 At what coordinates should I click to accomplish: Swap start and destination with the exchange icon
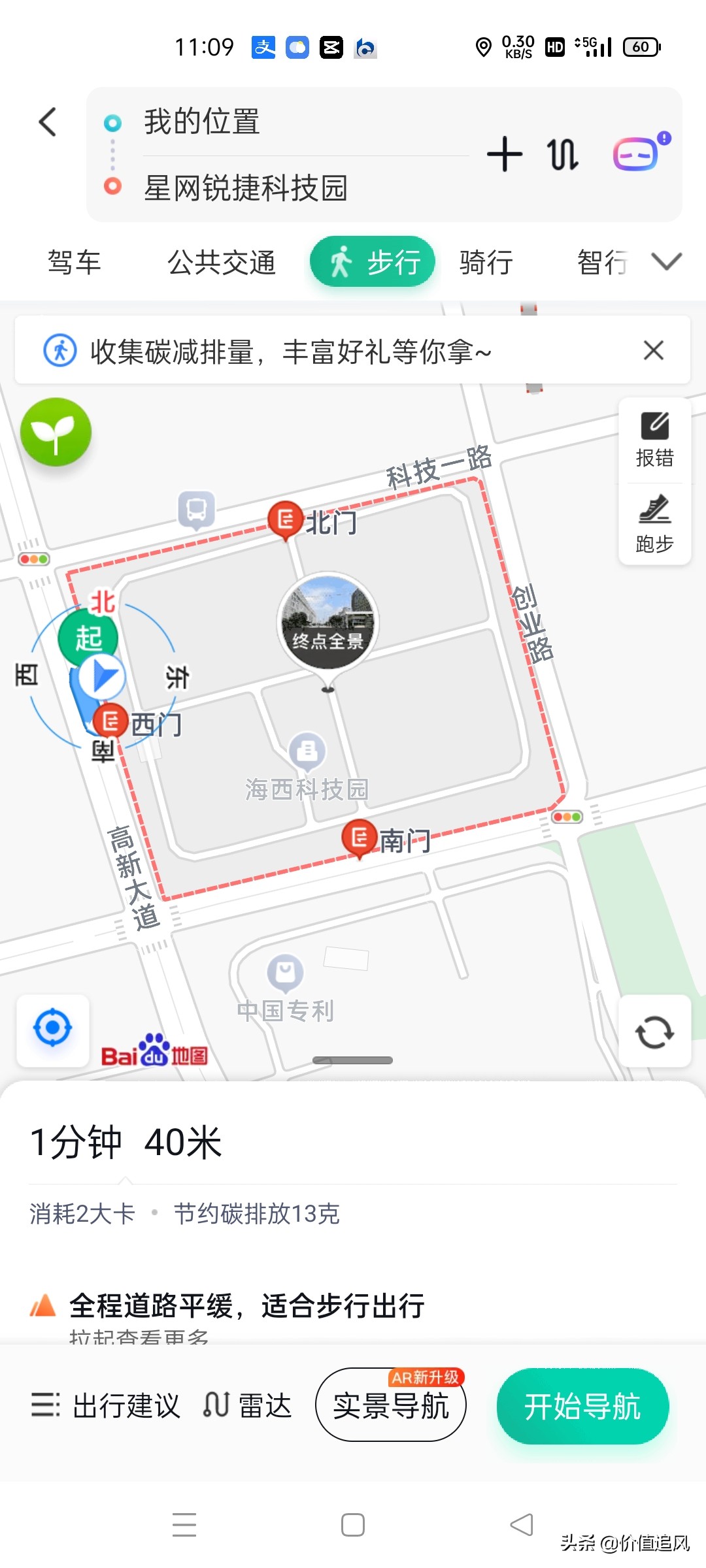pos(562,155)
